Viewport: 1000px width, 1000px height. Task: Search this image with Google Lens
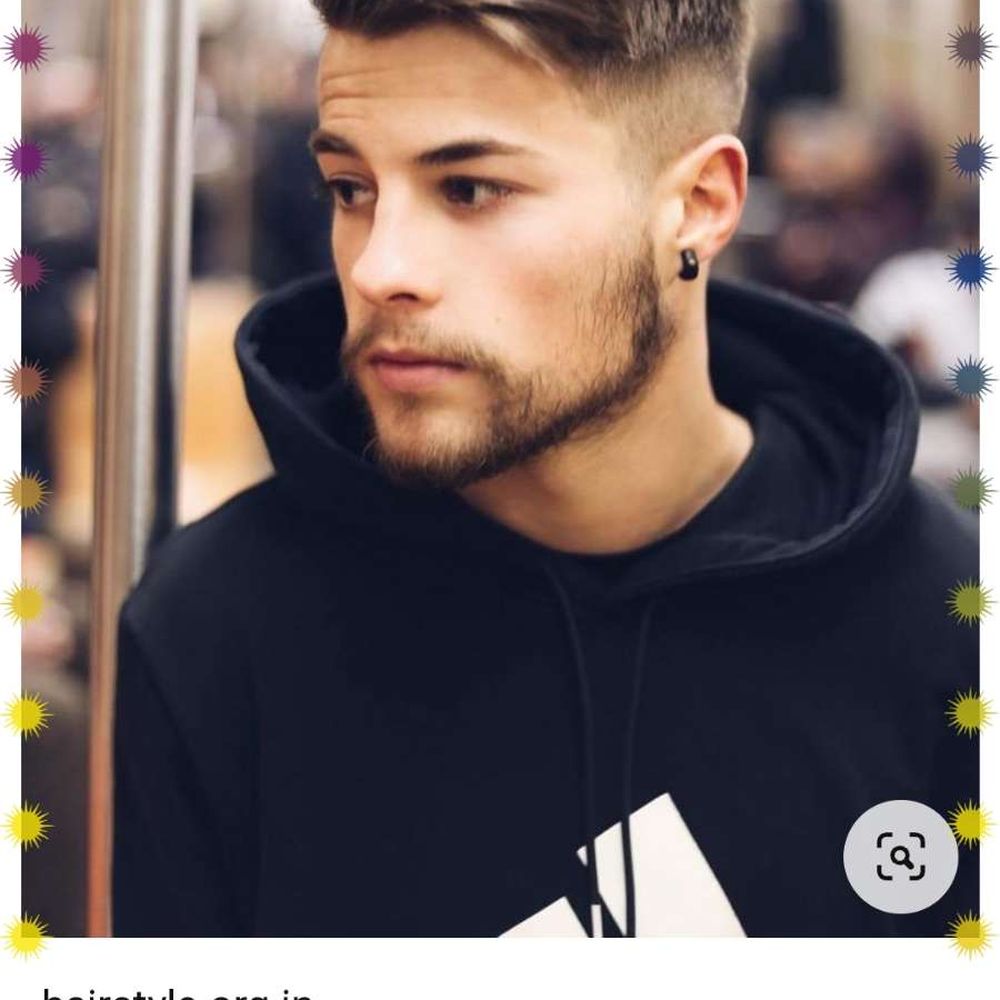900,856
